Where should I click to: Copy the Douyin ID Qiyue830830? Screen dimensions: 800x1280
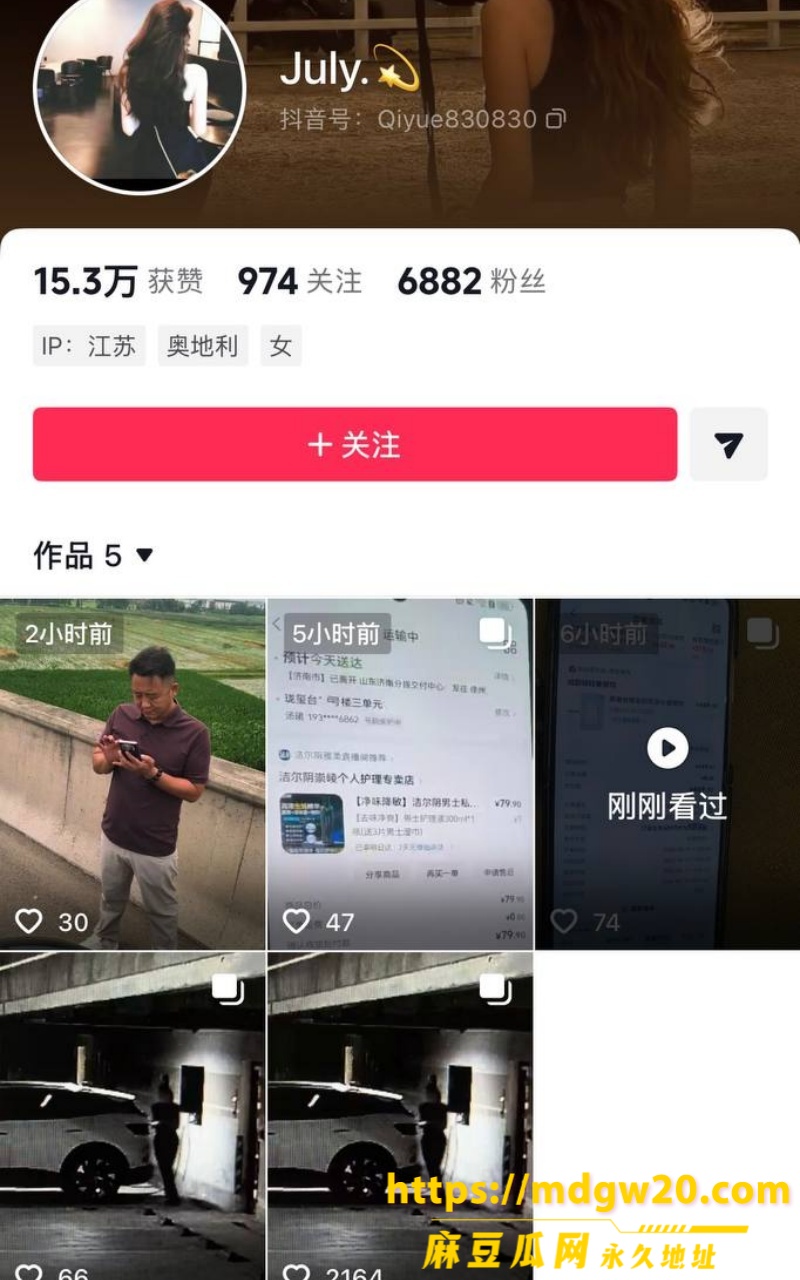pos(556,120)
